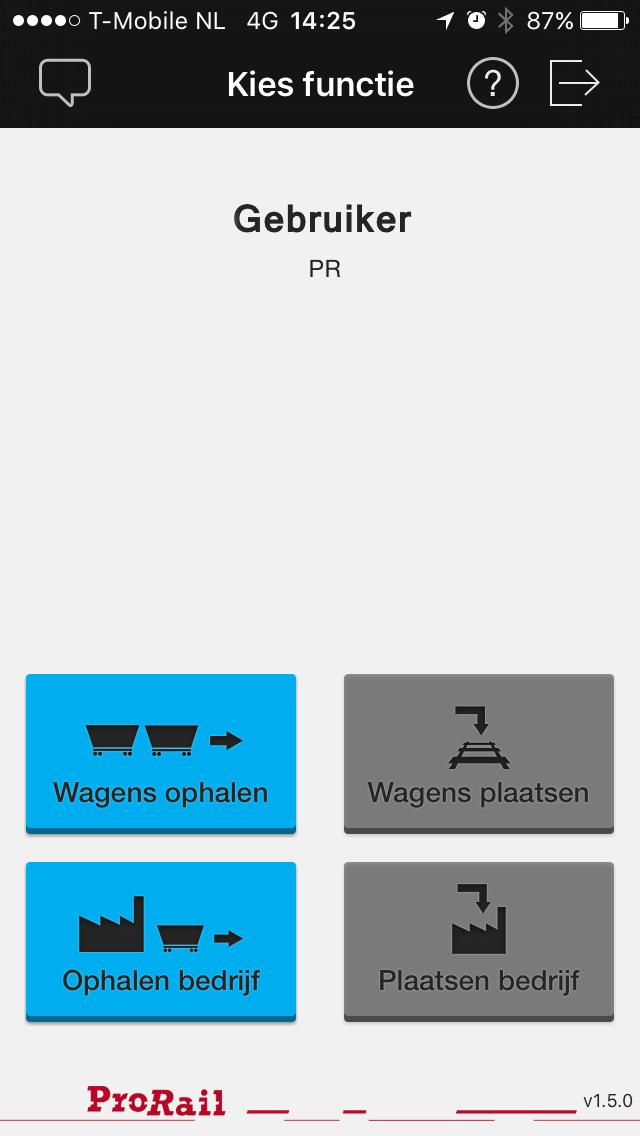Image resolution: width=640 pixels, height=1136 pixels.
Task: Log out via the exit icon
Action: (x=575, y=84)
